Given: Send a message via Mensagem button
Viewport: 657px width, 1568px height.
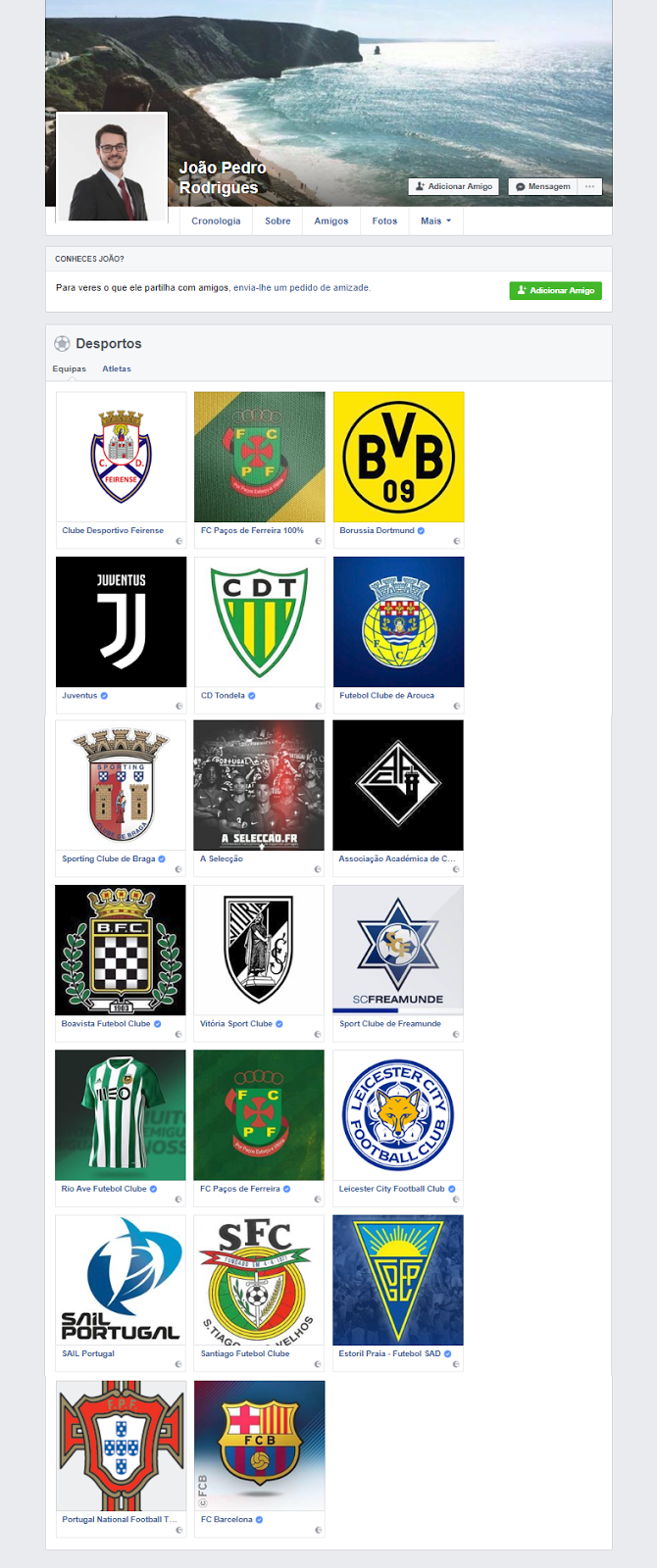Looking at the screenshot, I should click(x=543, y=186).
